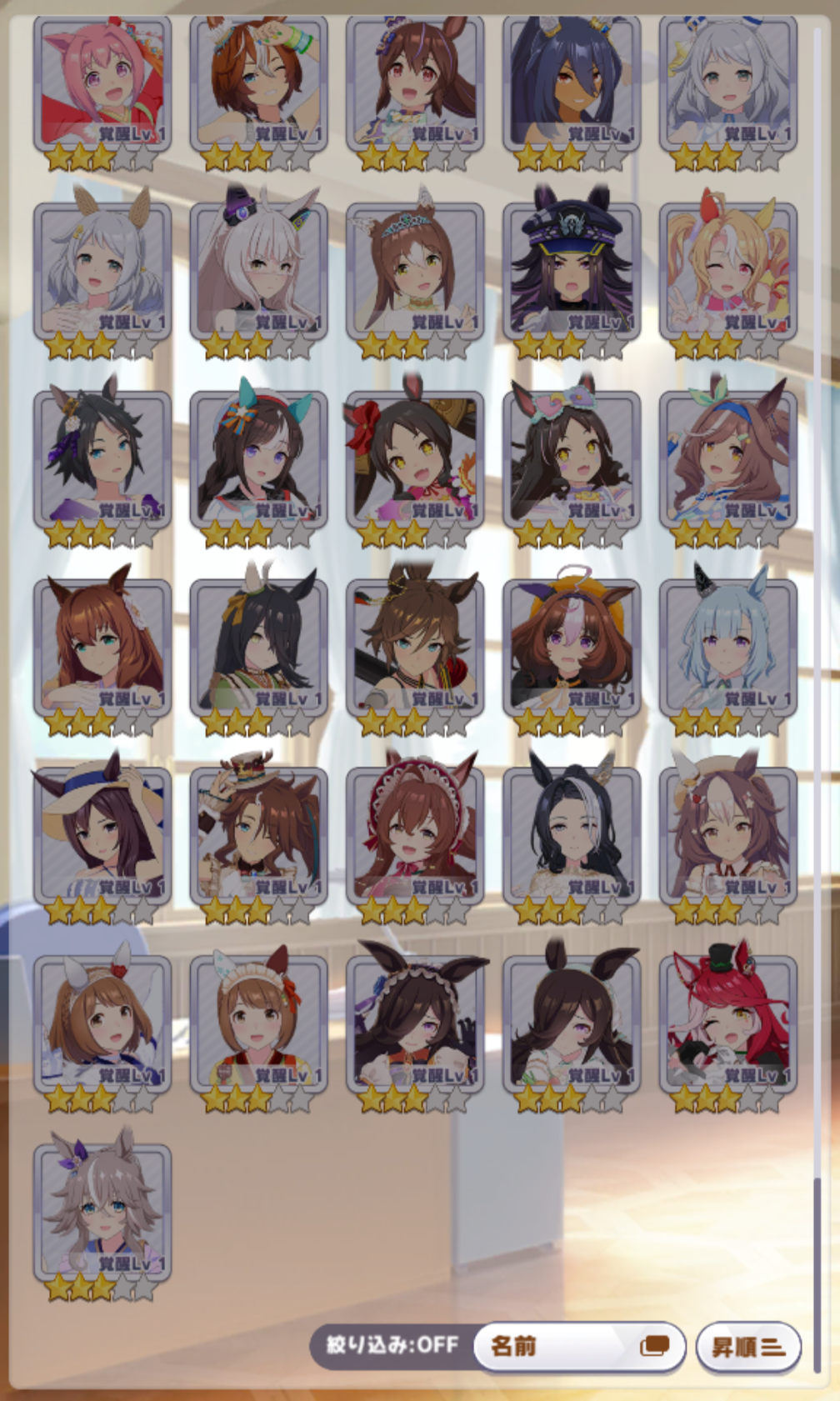Screen dimensions: 840x1401
Task: Toggle the 昇順 sort order button
Action: coord(748,1346)
